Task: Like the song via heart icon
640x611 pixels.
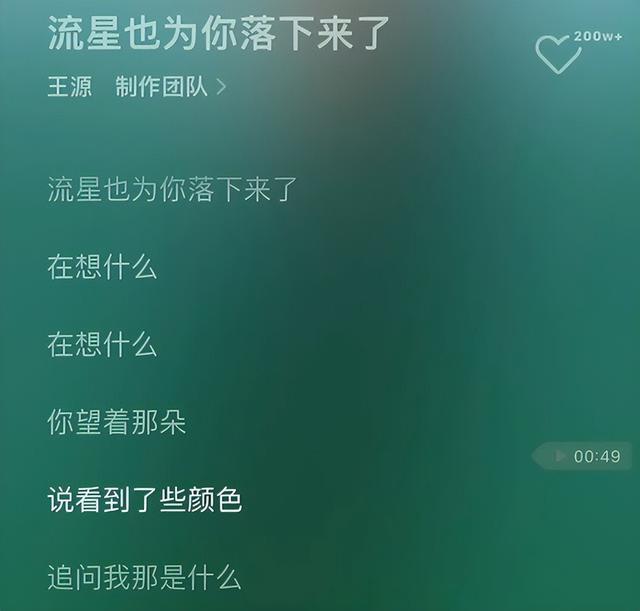Action: click(x=558, y=53)
